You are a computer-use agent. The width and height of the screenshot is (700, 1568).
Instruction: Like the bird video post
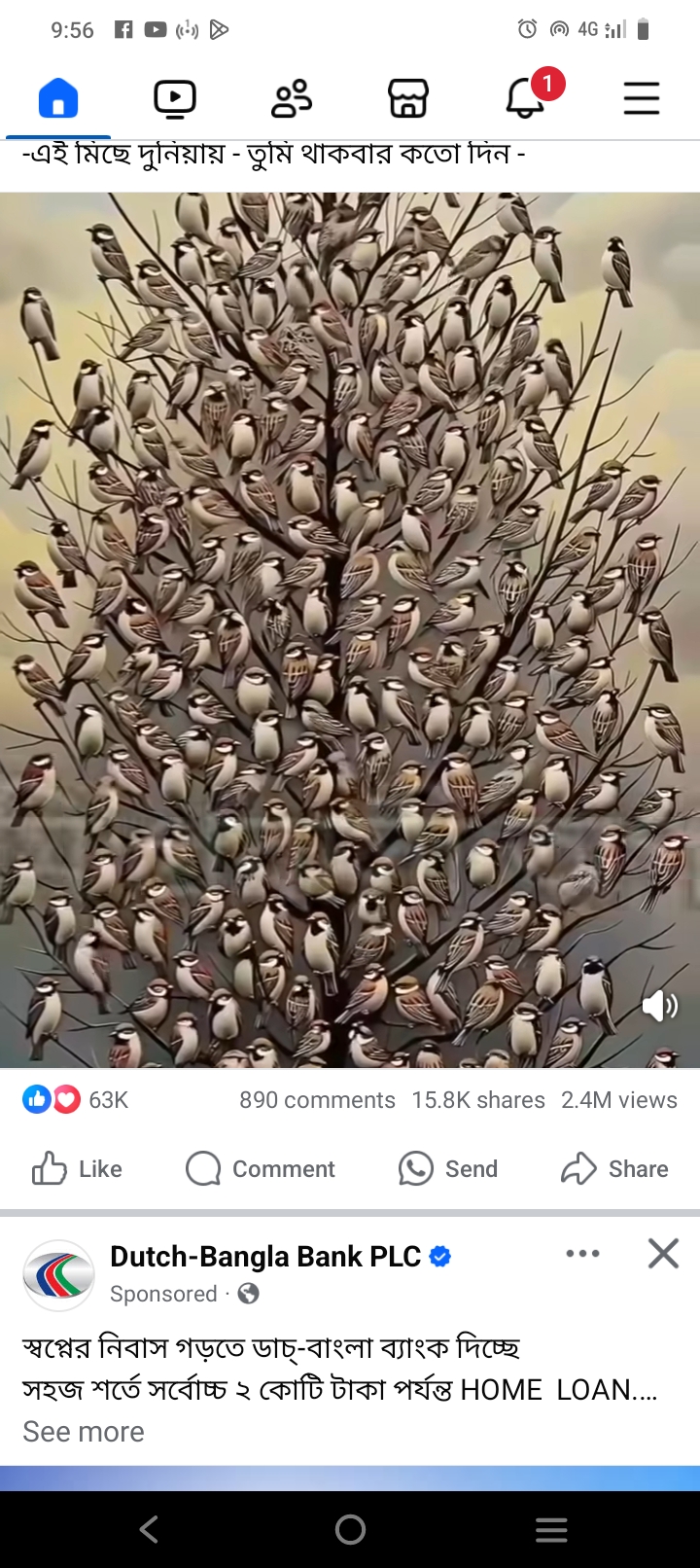[78, 1168]
